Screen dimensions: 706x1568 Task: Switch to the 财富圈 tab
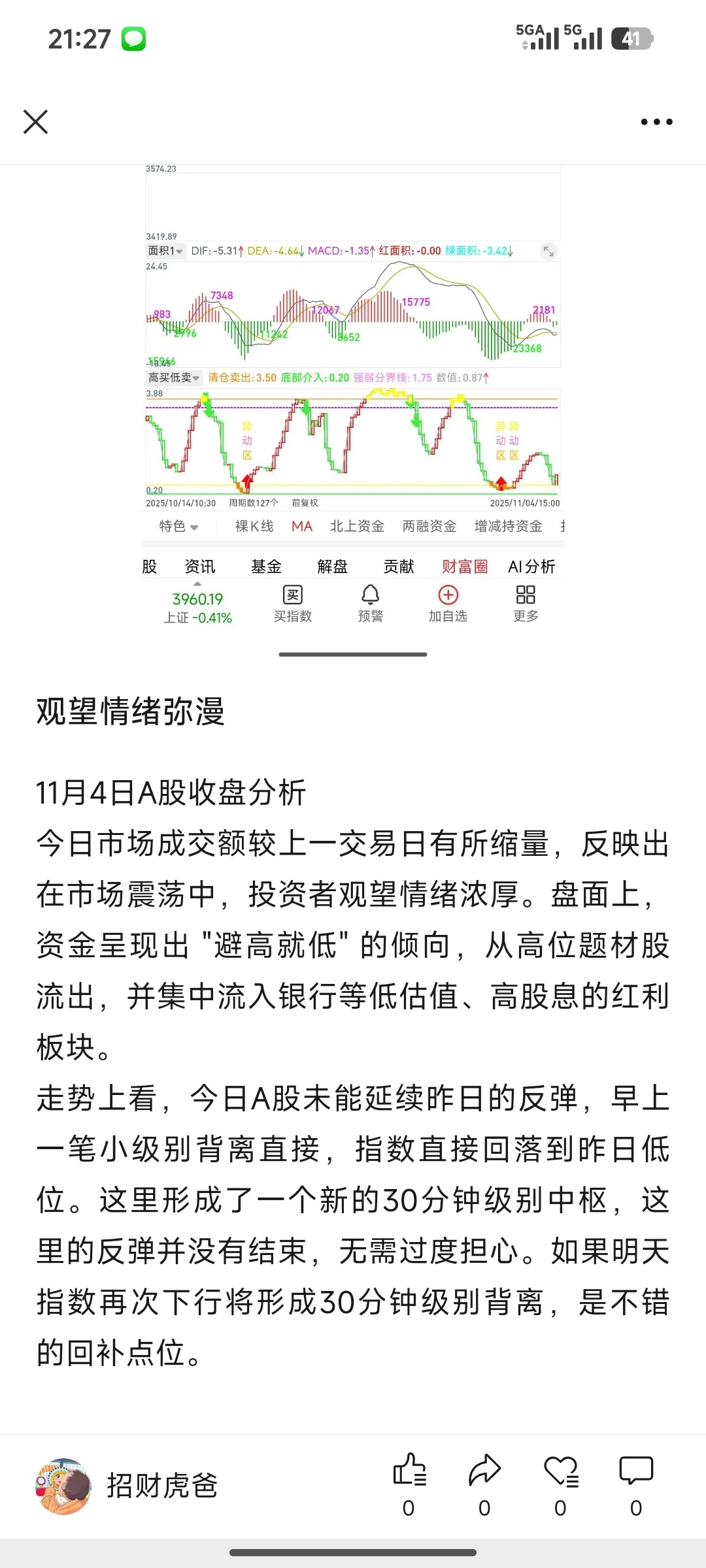467,566
